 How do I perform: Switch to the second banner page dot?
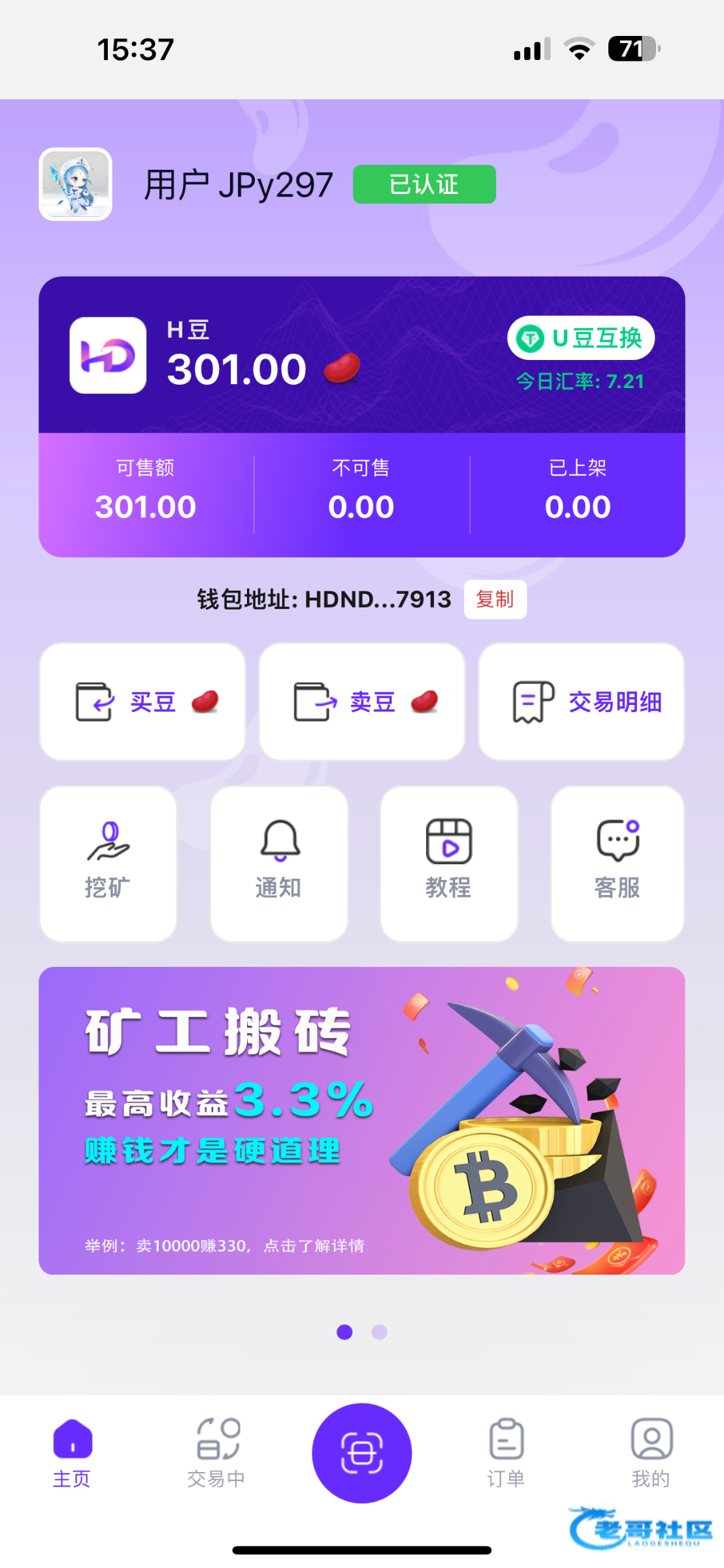tap(379, 1332)
